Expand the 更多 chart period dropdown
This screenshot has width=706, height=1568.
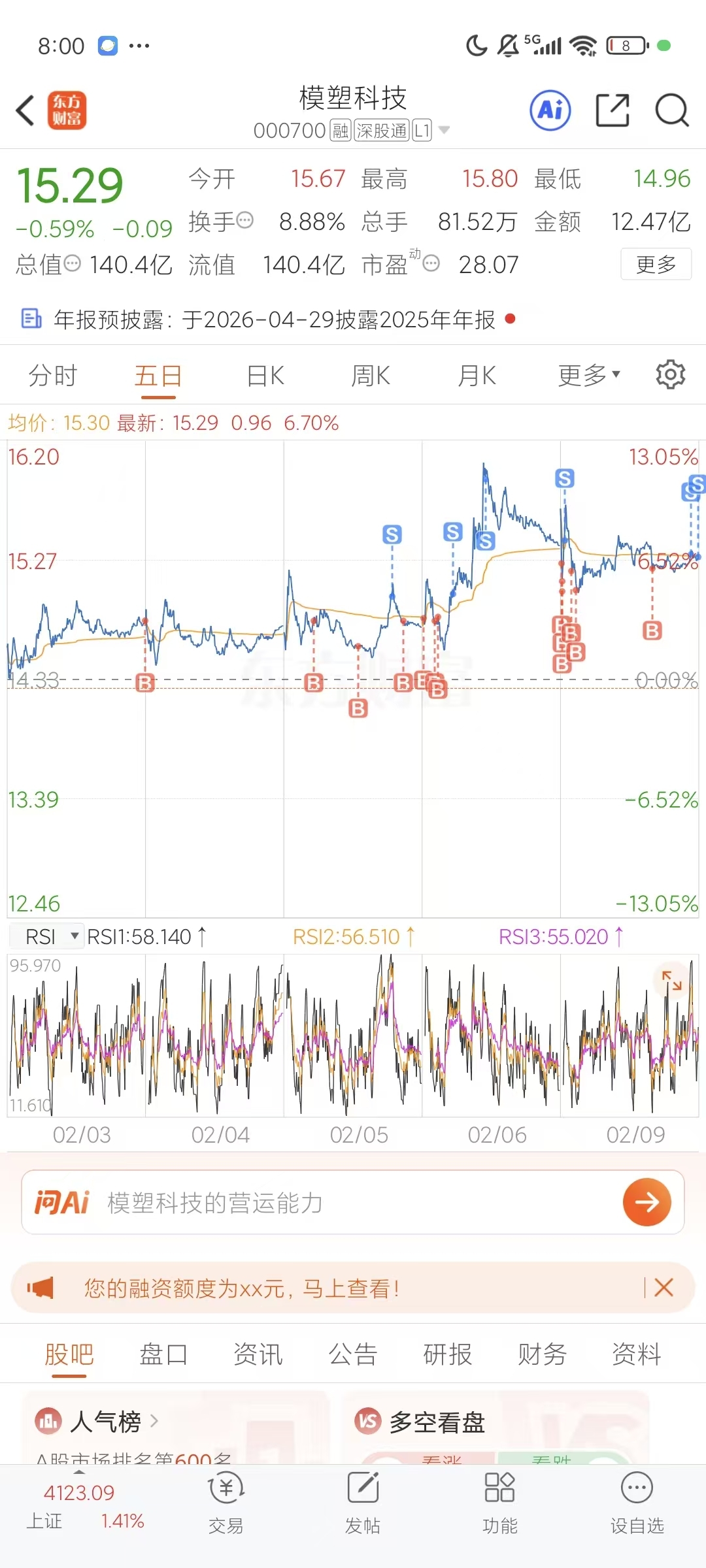click(x=589, y=376)
